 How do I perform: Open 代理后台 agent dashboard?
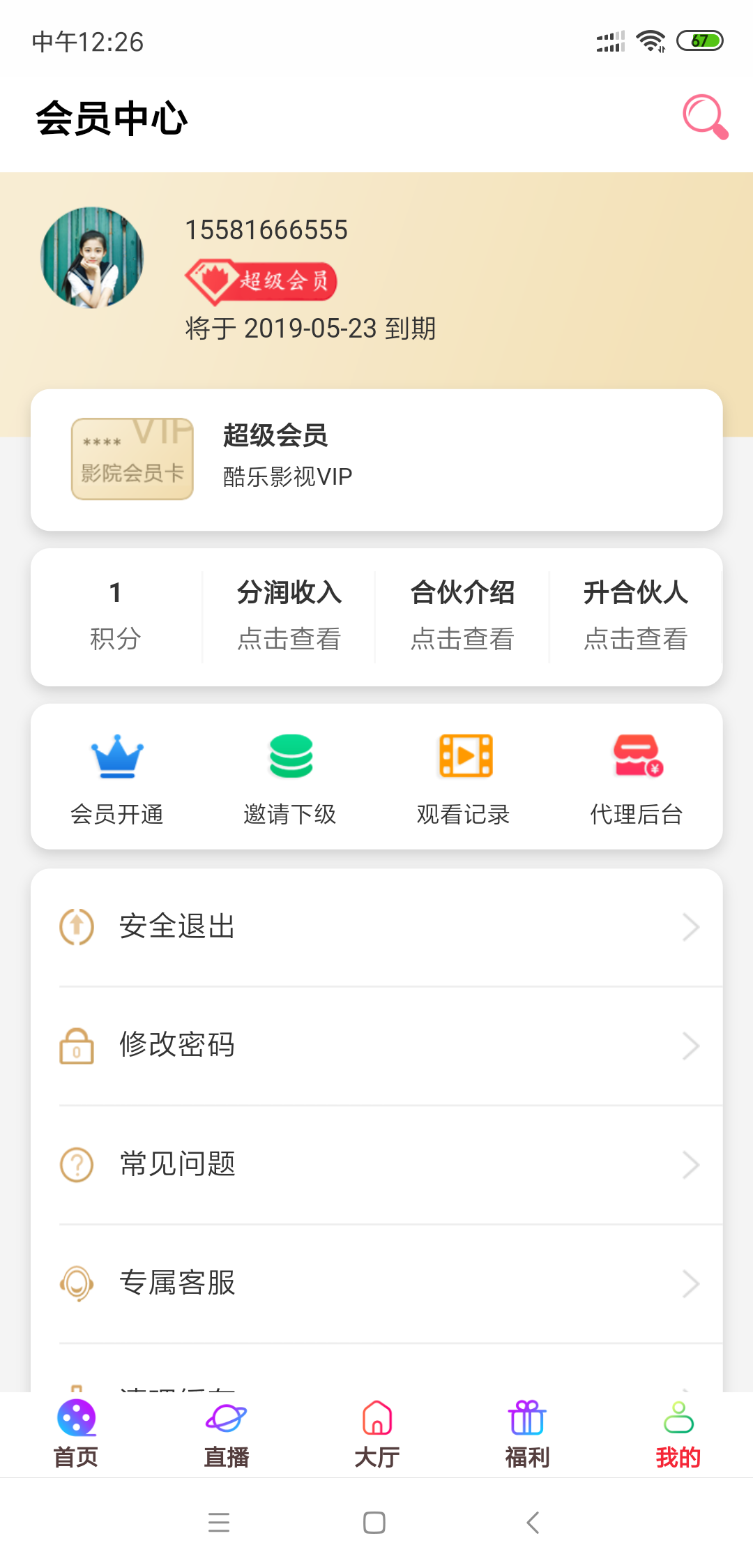point(637,778)
